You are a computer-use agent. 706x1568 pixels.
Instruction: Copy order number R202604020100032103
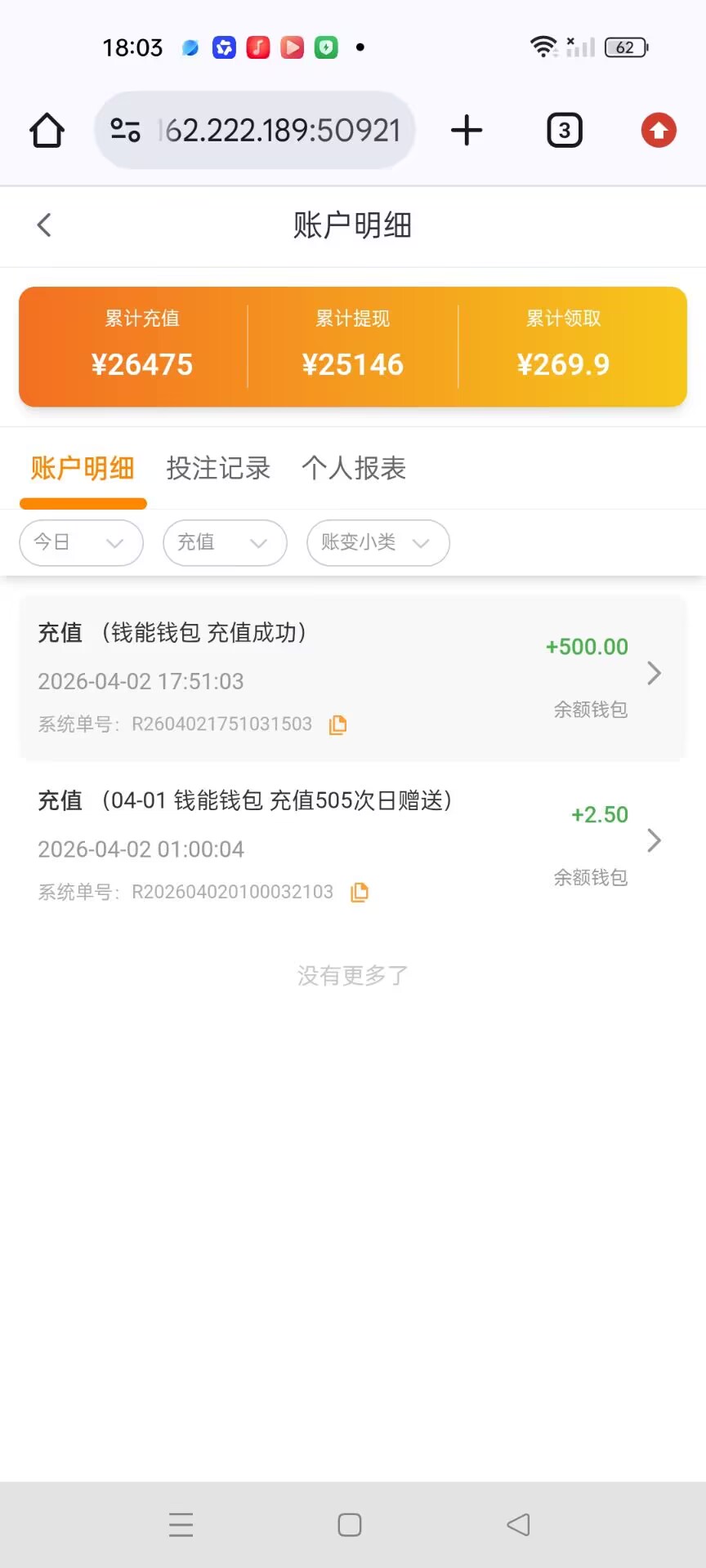pyautogui.click(x=360, y=893)
